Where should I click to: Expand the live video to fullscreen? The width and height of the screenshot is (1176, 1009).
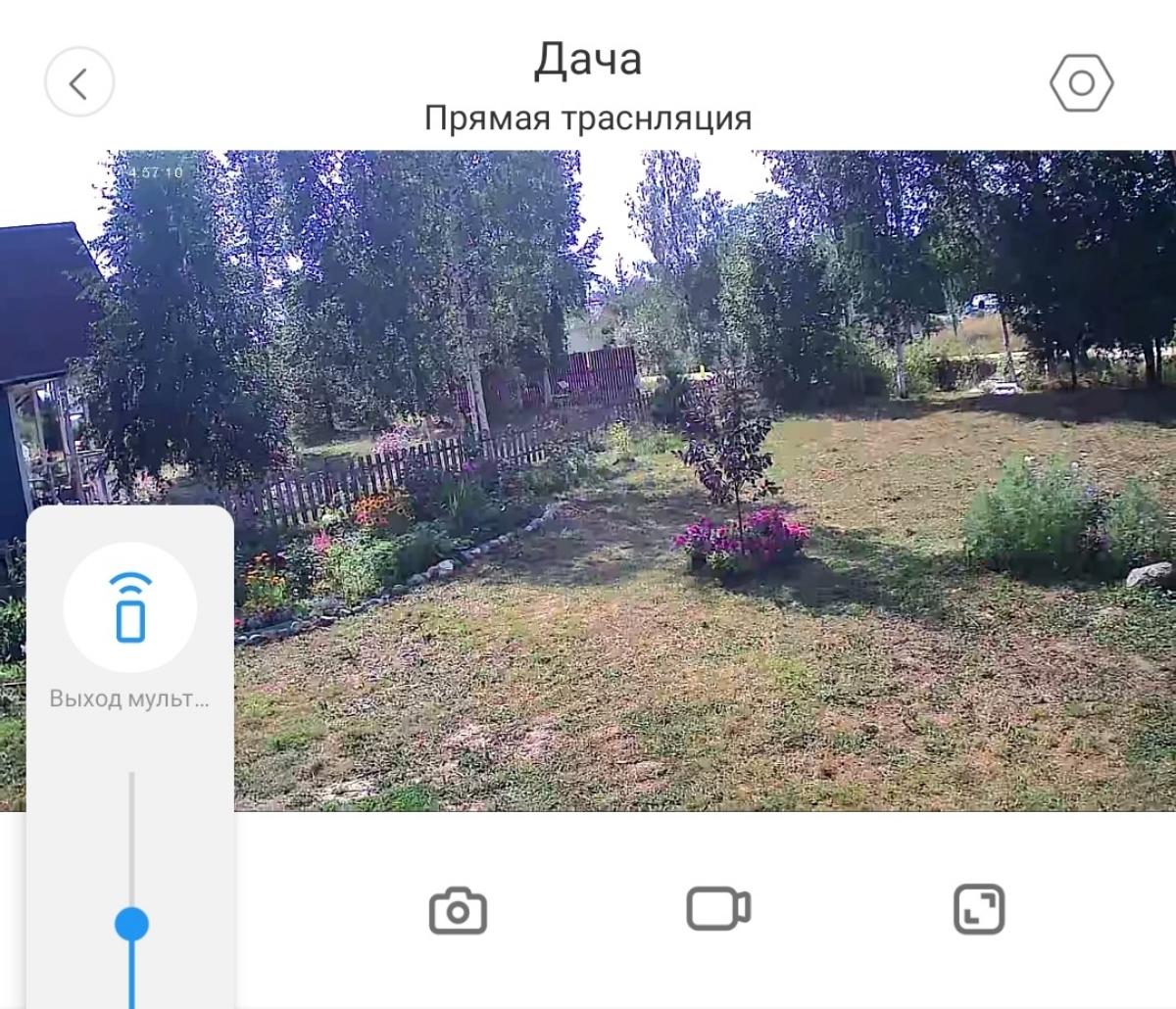click(x=979, y=909)
